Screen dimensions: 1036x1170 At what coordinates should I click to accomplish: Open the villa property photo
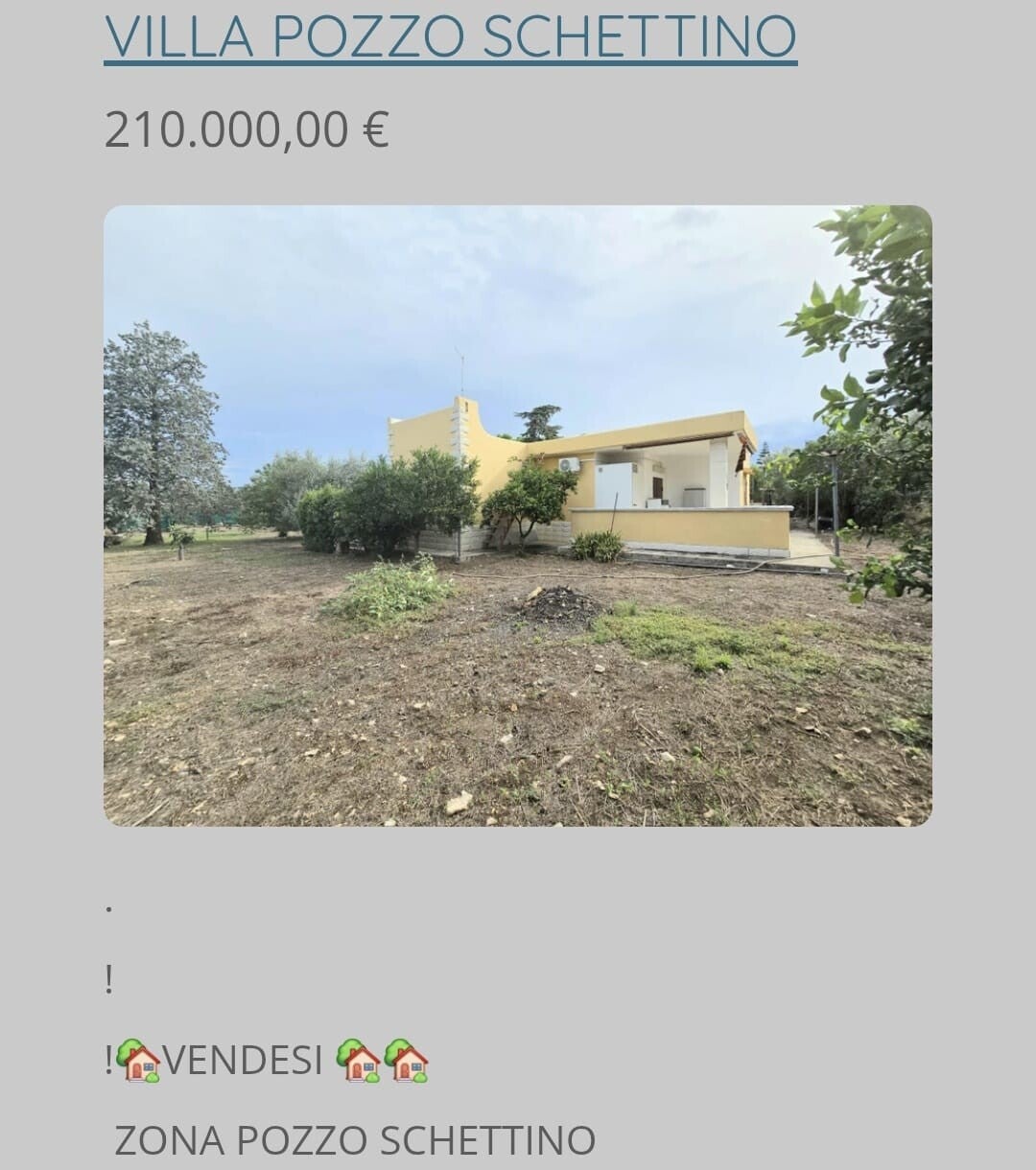pos(518,516)
